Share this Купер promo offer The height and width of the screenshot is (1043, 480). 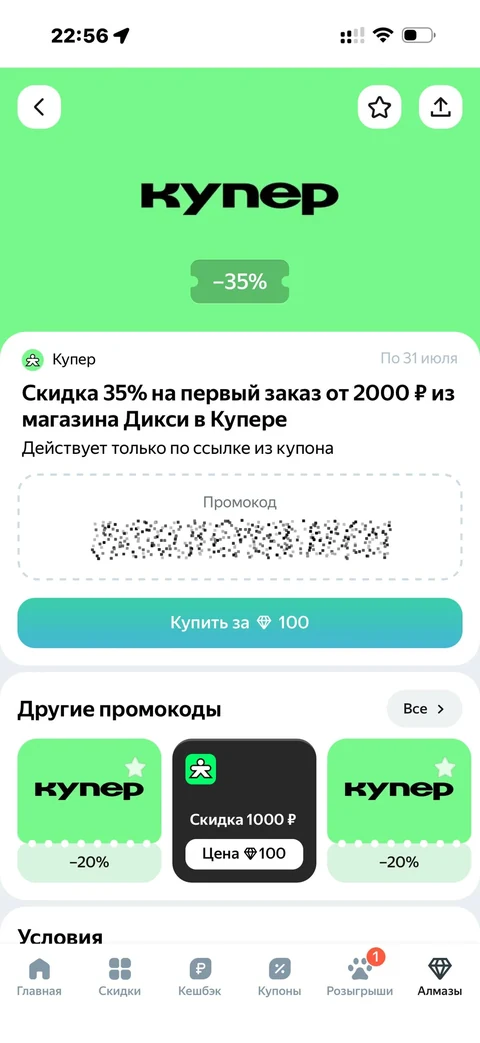pos(440,107)
